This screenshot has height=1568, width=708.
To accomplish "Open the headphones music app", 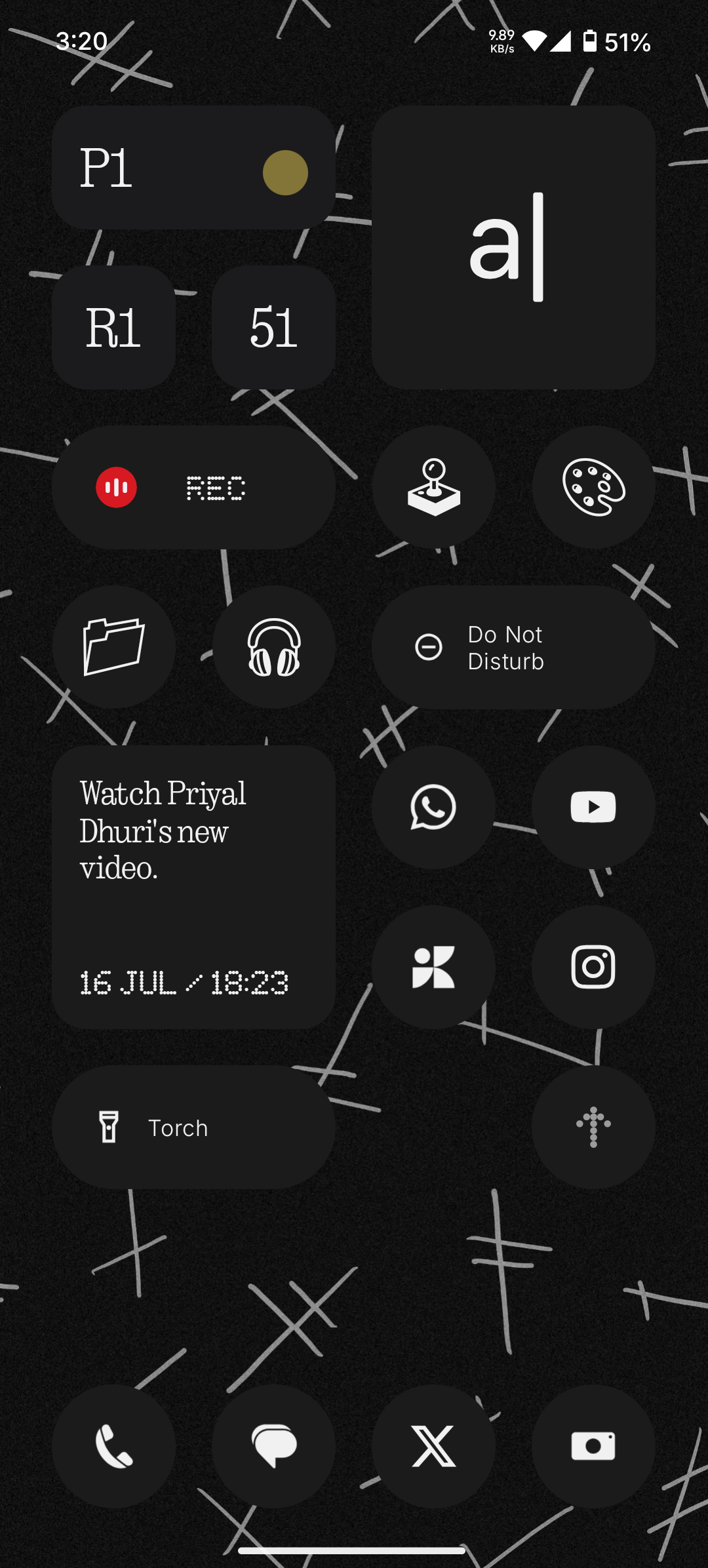I will (273, 647).
